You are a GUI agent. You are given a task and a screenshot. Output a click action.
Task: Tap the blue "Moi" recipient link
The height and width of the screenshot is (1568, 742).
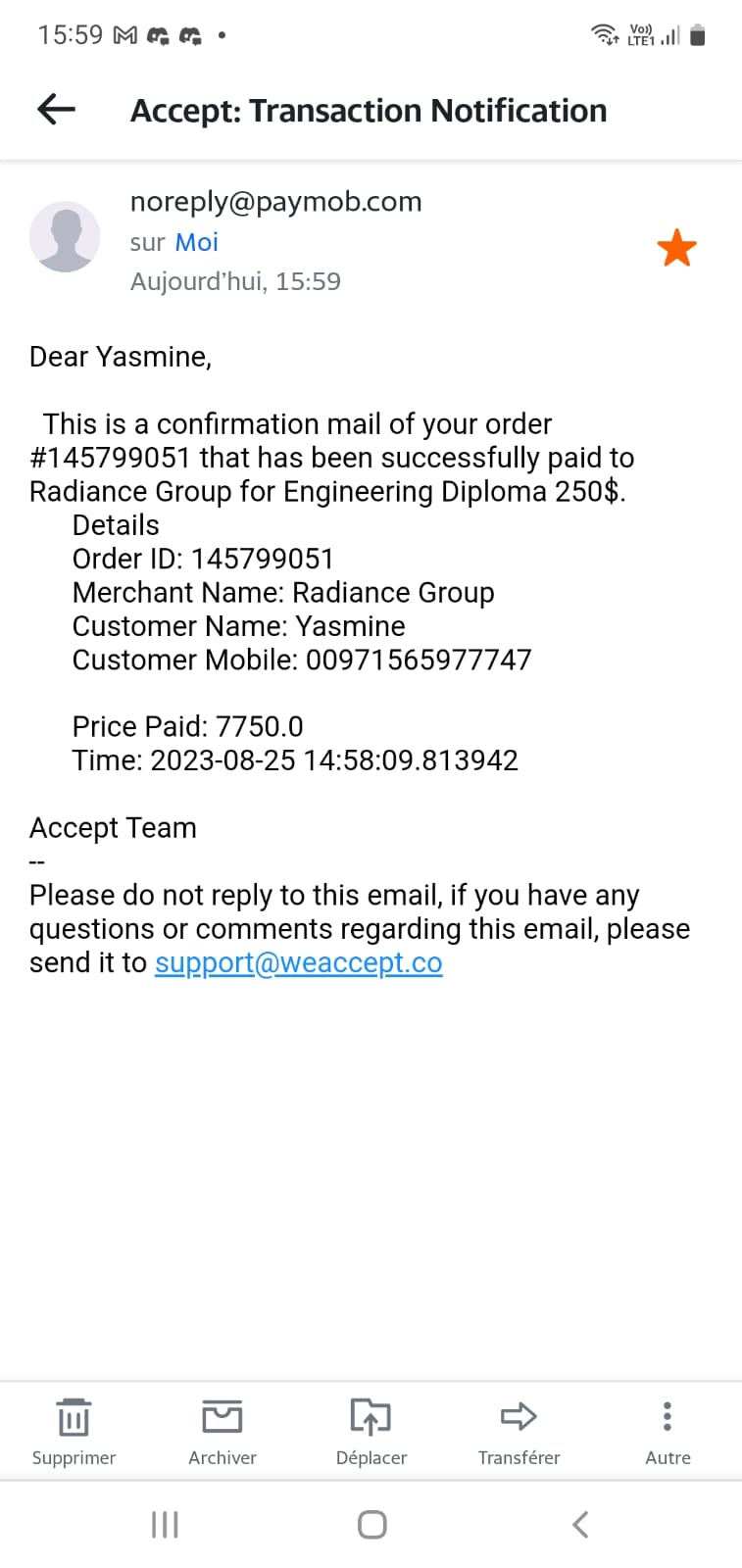(196, 242)
